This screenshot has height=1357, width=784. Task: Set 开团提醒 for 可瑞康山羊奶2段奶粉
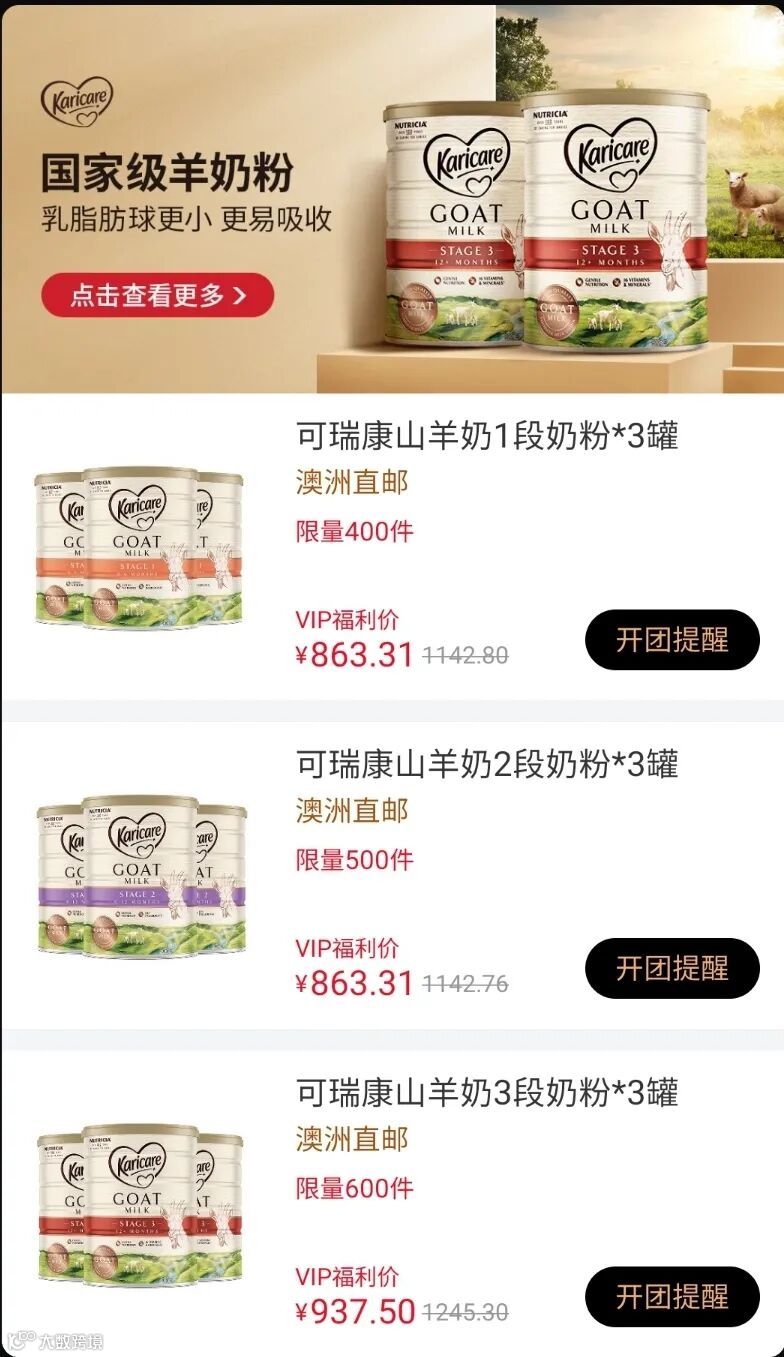(x=672, y=968)
